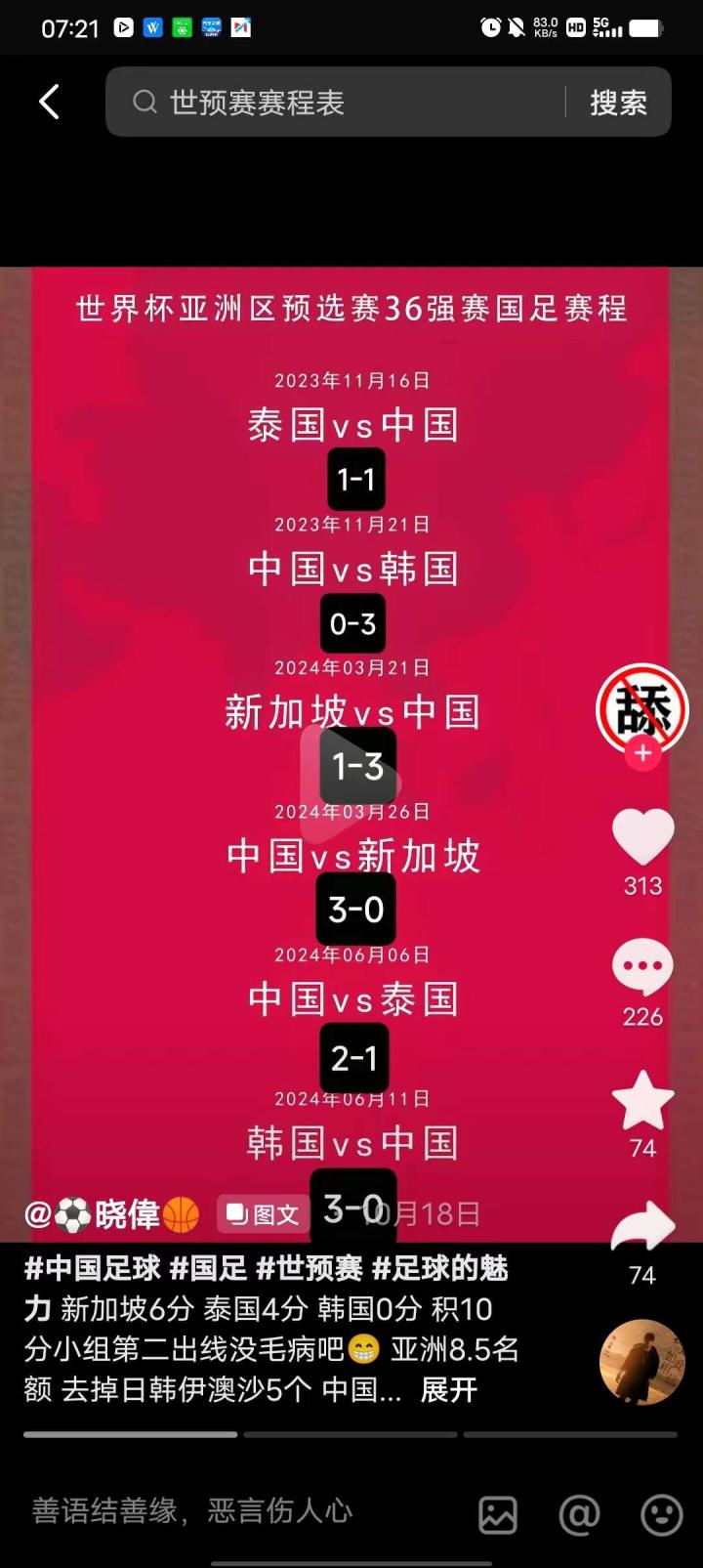Share this post with the arrow icon
Image resolution: width=703 pixels, height=1568 pixels.
(642, 1228)
